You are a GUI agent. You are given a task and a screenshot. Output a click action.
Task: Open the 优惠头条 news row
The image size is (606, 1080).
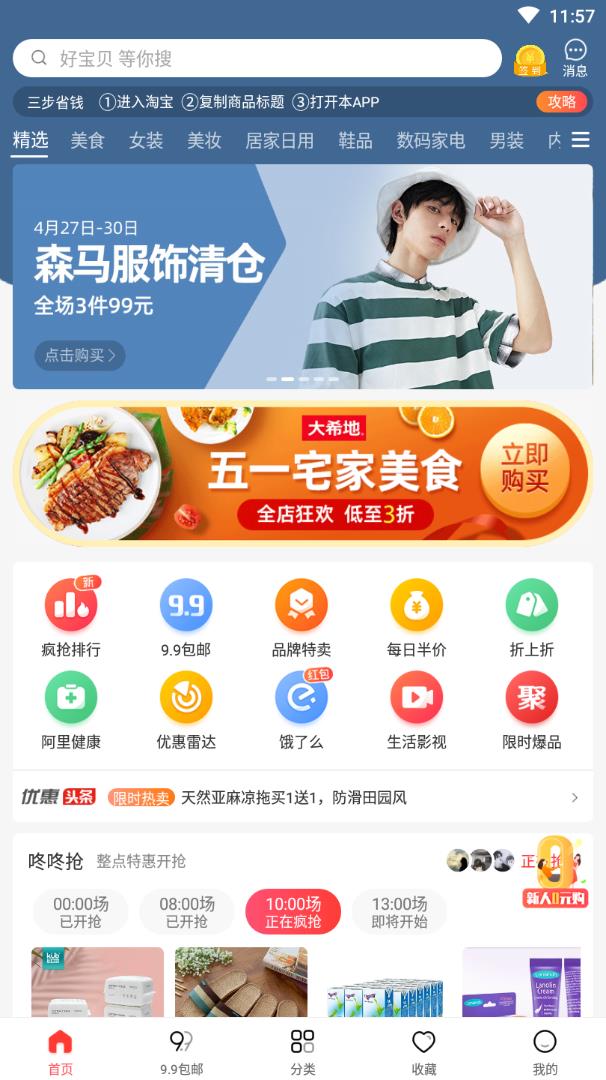click(x=302, y=798)
